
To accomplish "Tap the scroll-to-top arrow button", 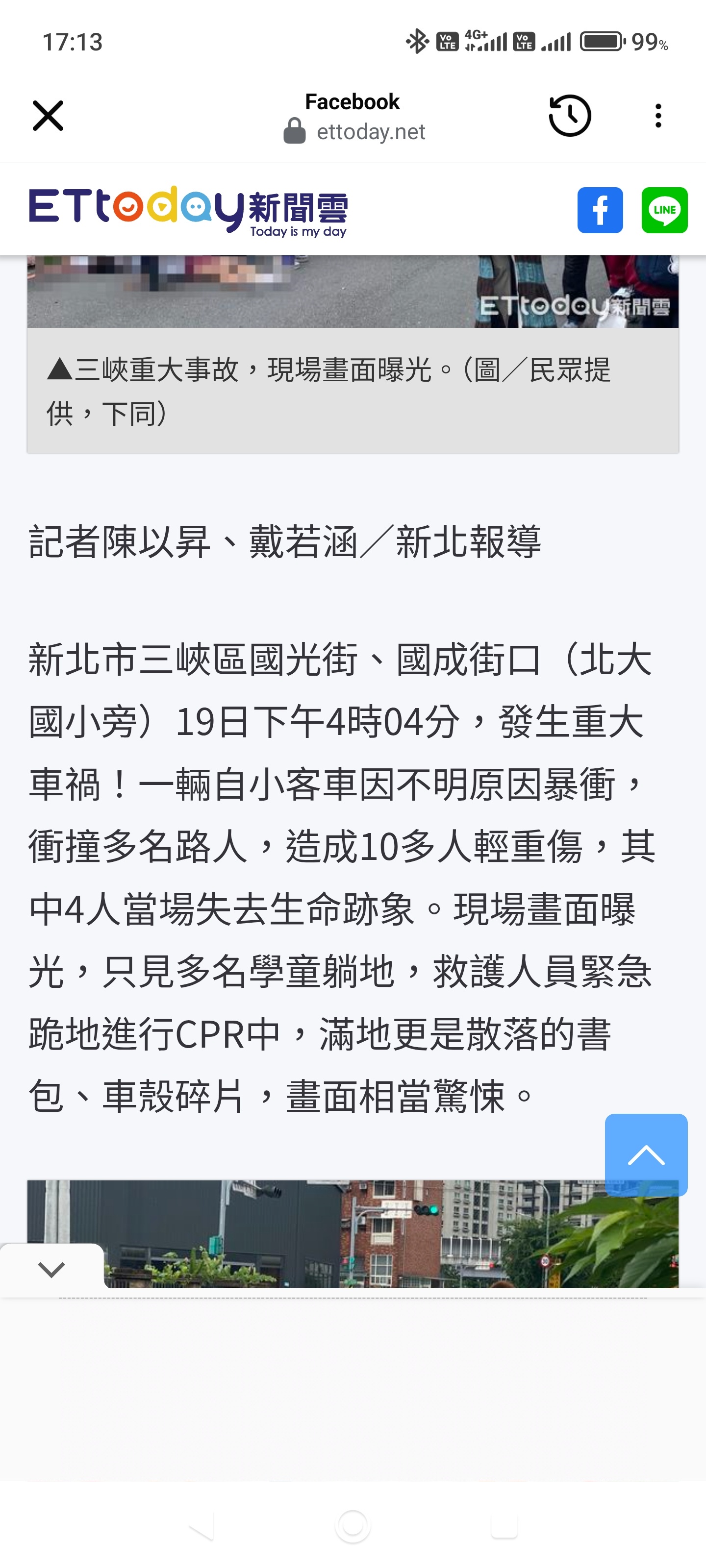I will coord(646,1155).
